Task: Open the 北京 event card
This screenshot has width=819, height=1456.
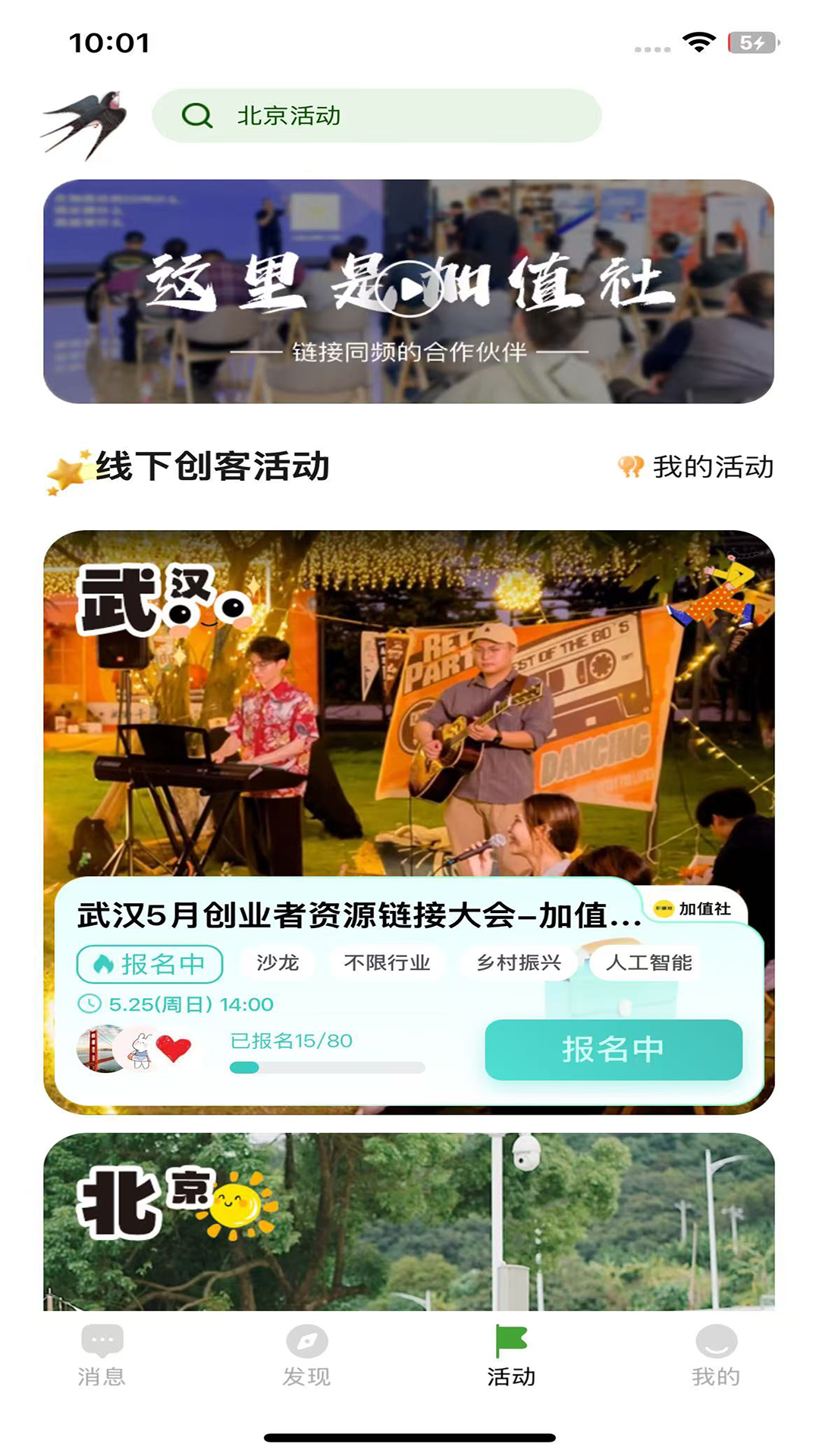Action: (409, 1221)
